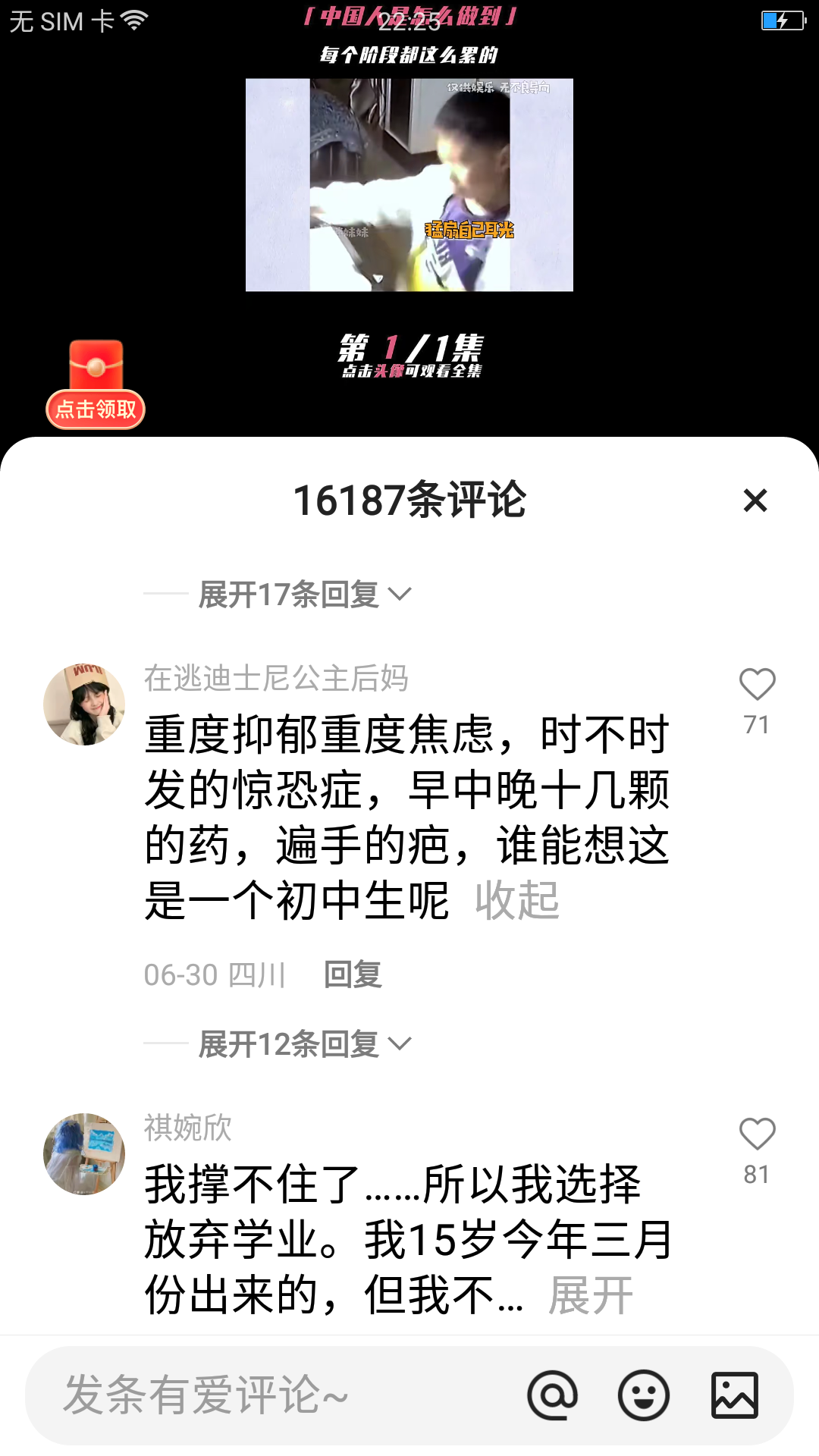Like the comment by 在逃迪士尼公主后妈
819x1456 pixels.
click(x=757, y=686)
